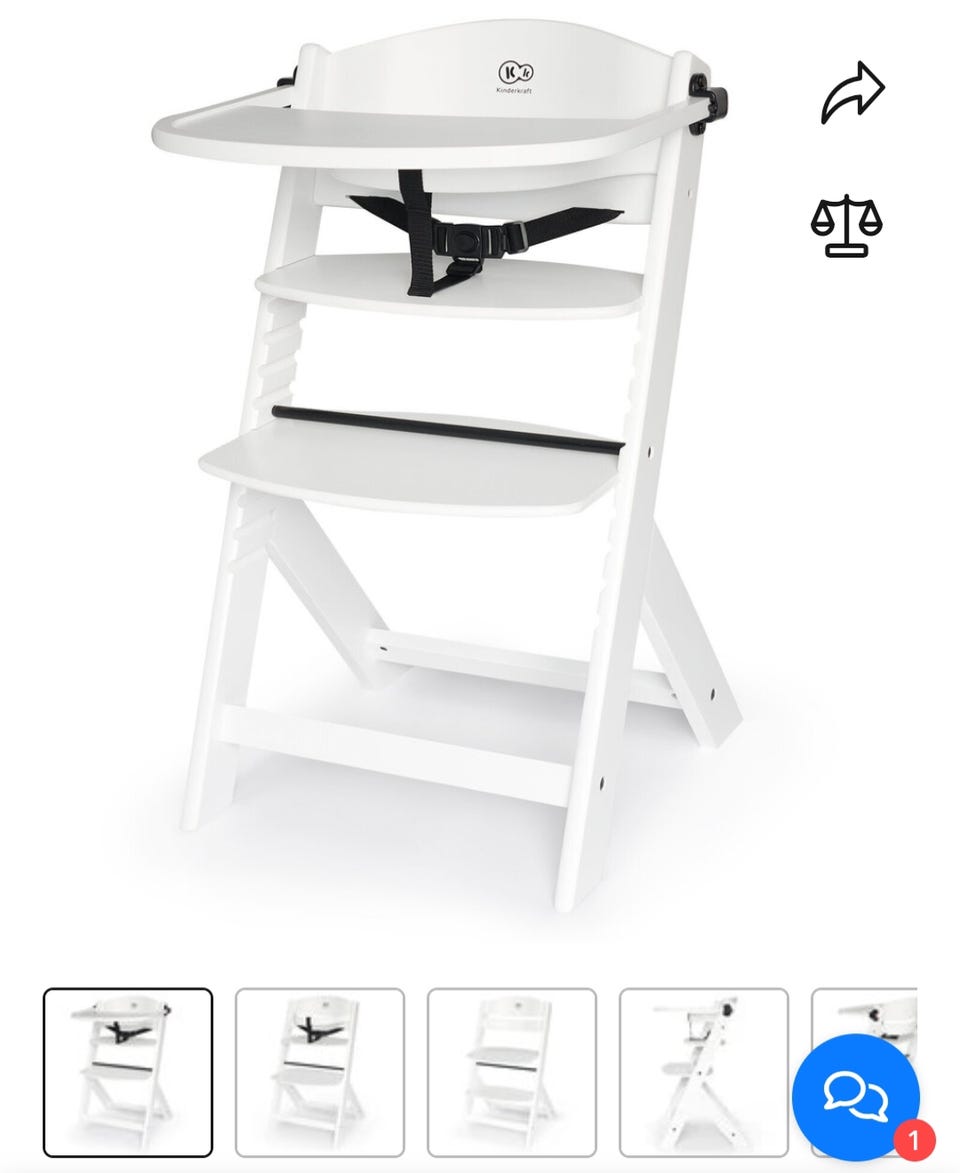This screenshot has width=960, height=1173.
Task: Select the third thumbnail without harness
Action: coord(512,1072)
